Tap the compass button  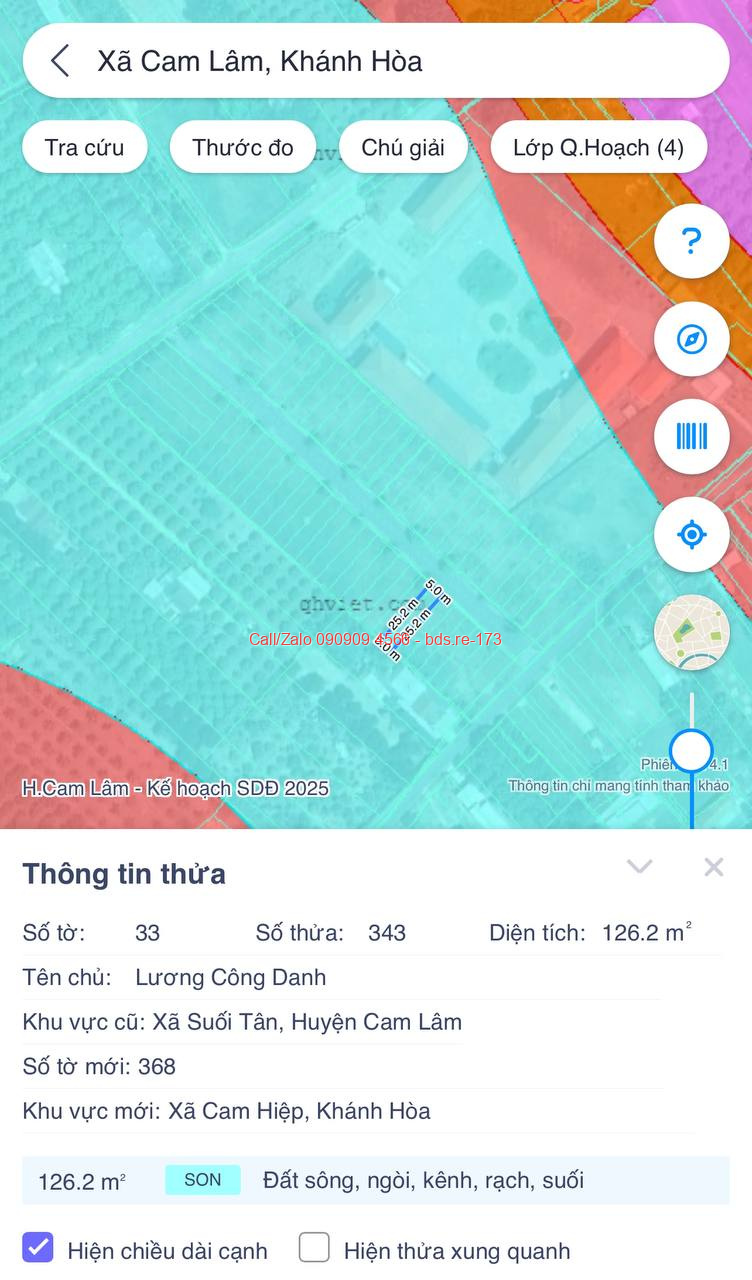coord(691,339)
